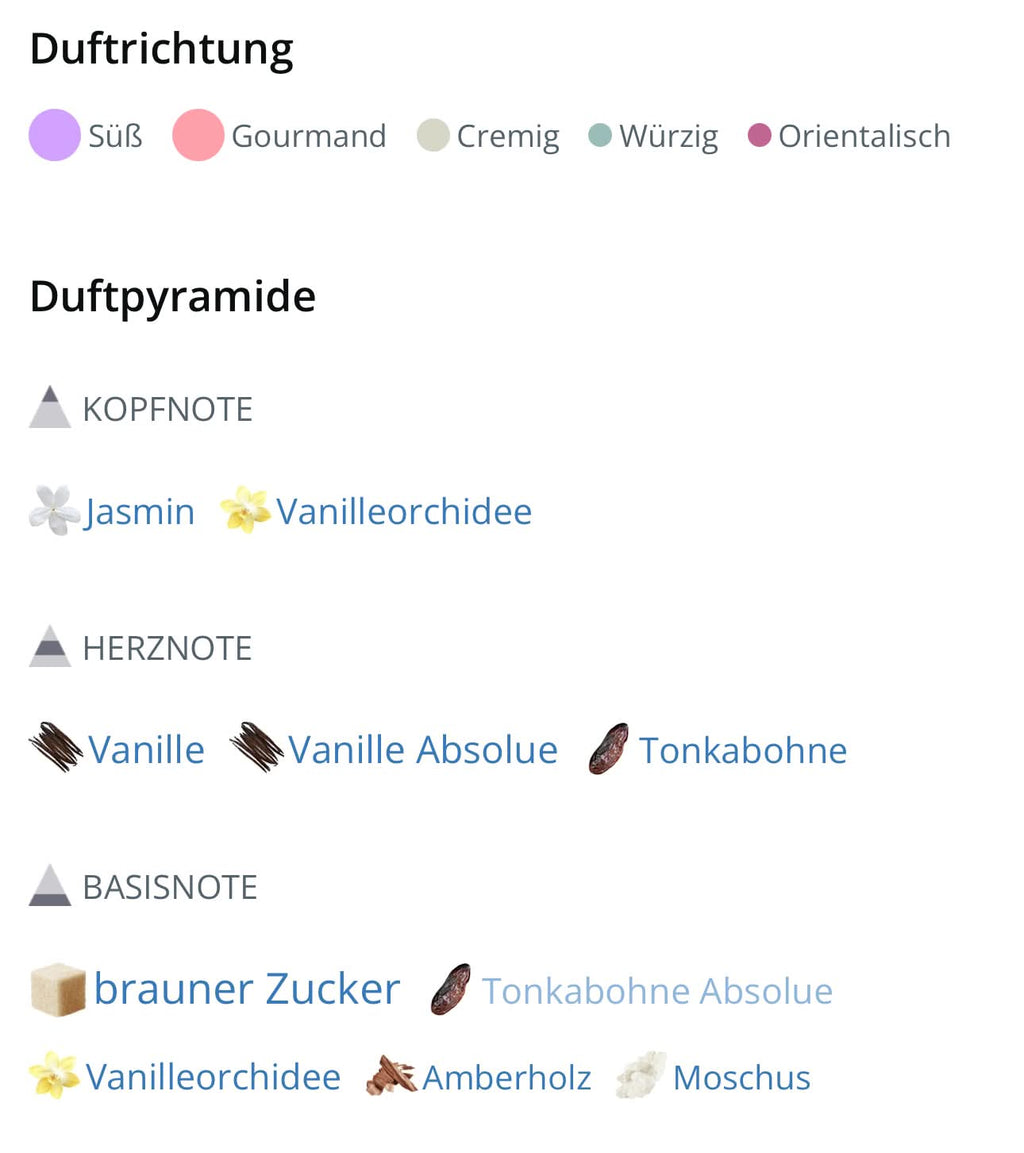The width and height of the screenshot is (1024, 1153).
Task: Tap the Tonkabohne note in Herznote
Action: pos(742,750)
